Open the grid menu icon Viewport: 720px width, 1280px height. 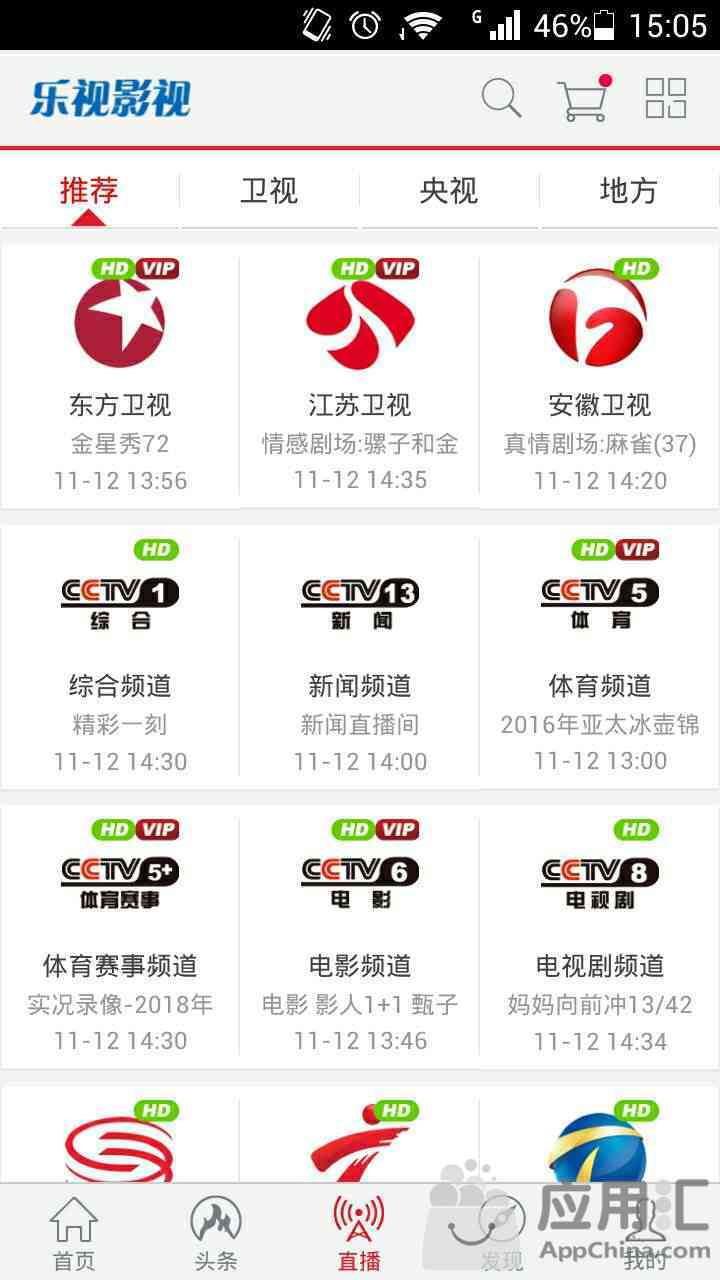click(x=666, y=99)
